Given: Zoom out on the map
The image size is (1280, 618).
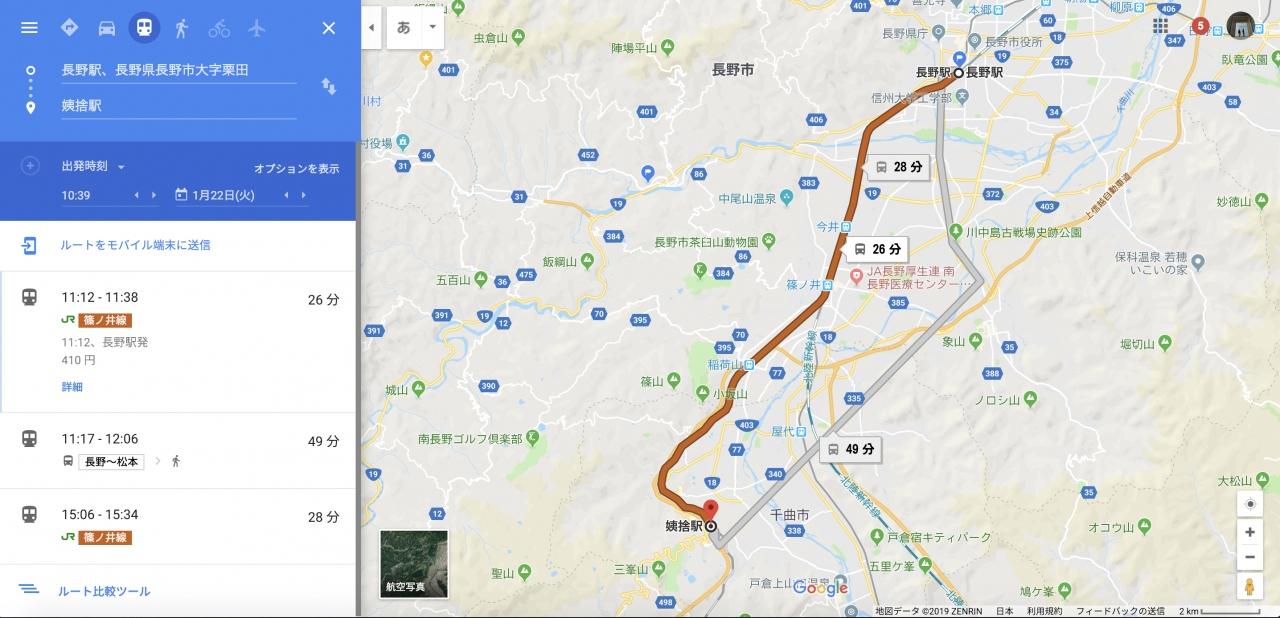Looking at the screenshot, I should (x=1250, y=557).
